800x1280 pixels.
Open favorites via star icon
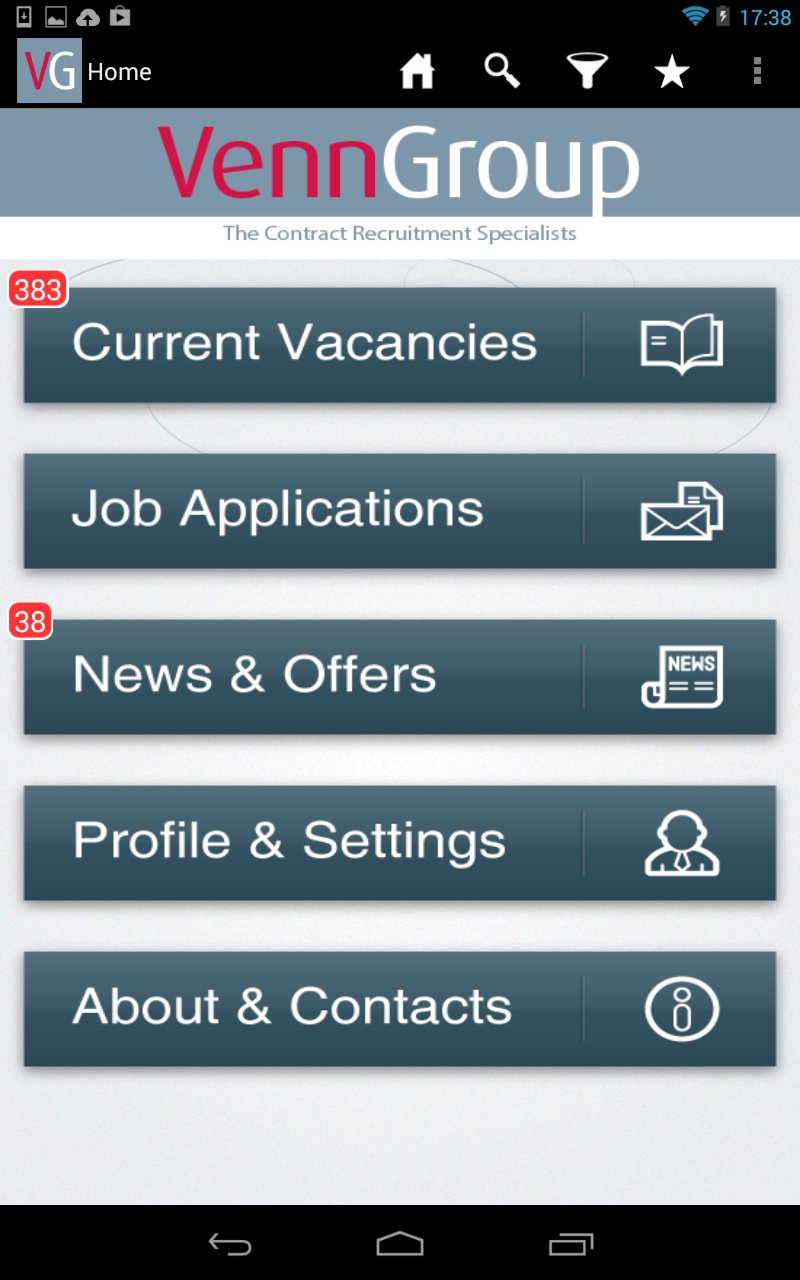pyautogui.click(x=671, y=70)
